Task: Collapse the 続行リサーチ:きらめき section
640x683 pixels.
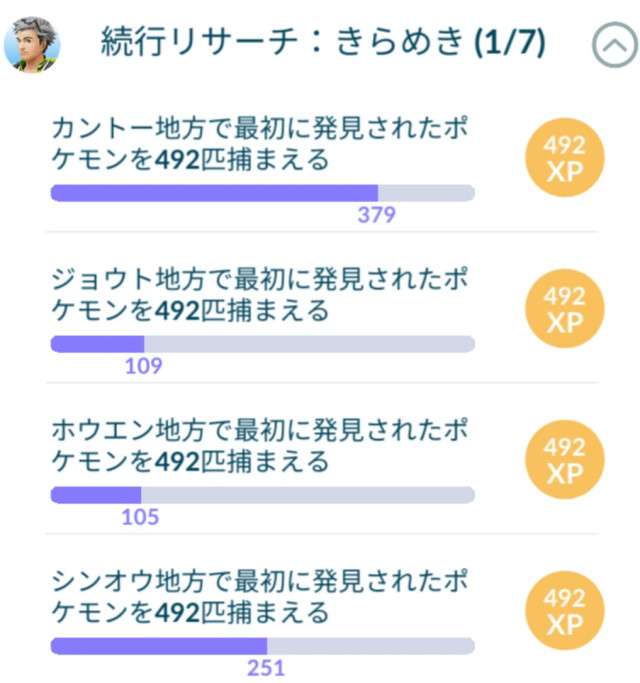Action: tap(613, 45)
